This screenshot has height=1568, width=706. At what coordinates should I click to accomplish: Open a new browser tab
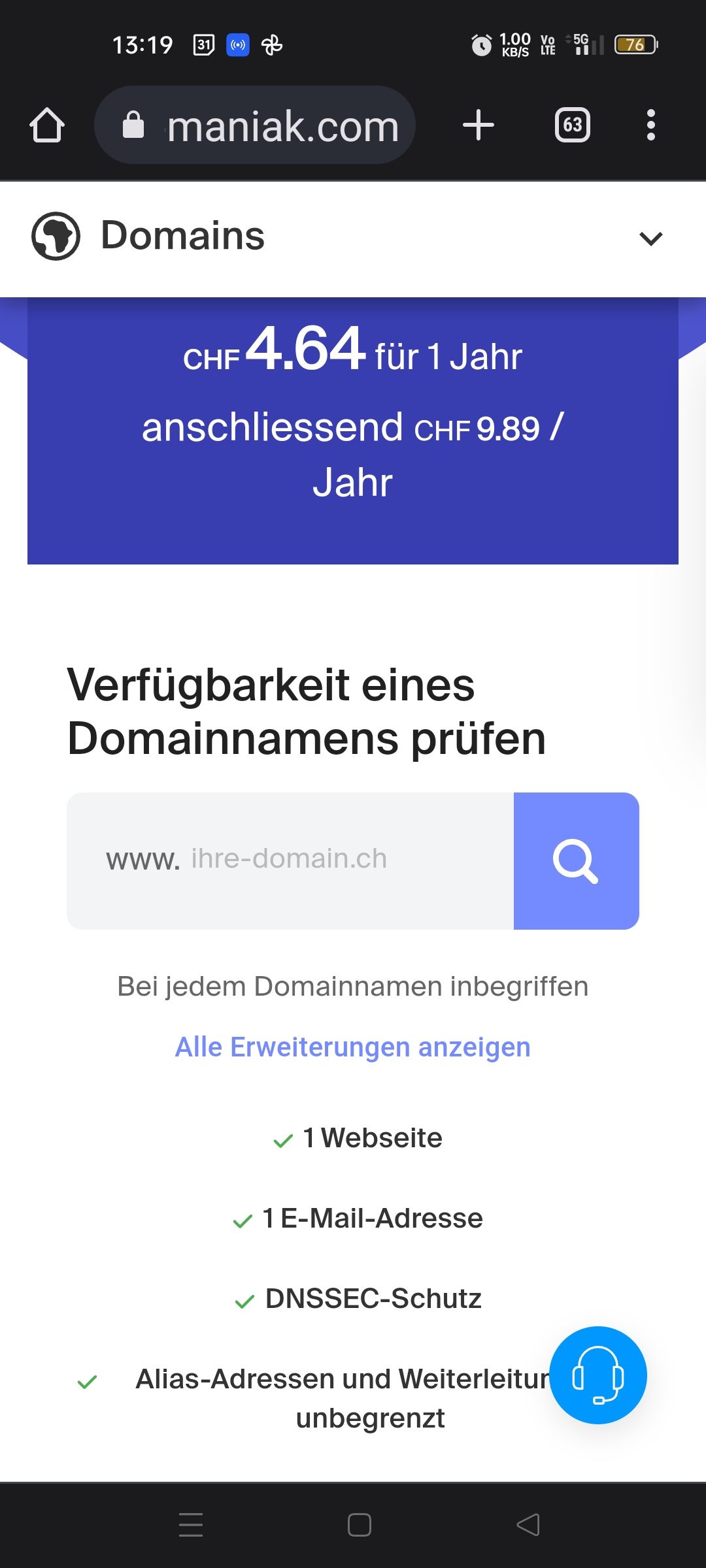click(479, 125)
